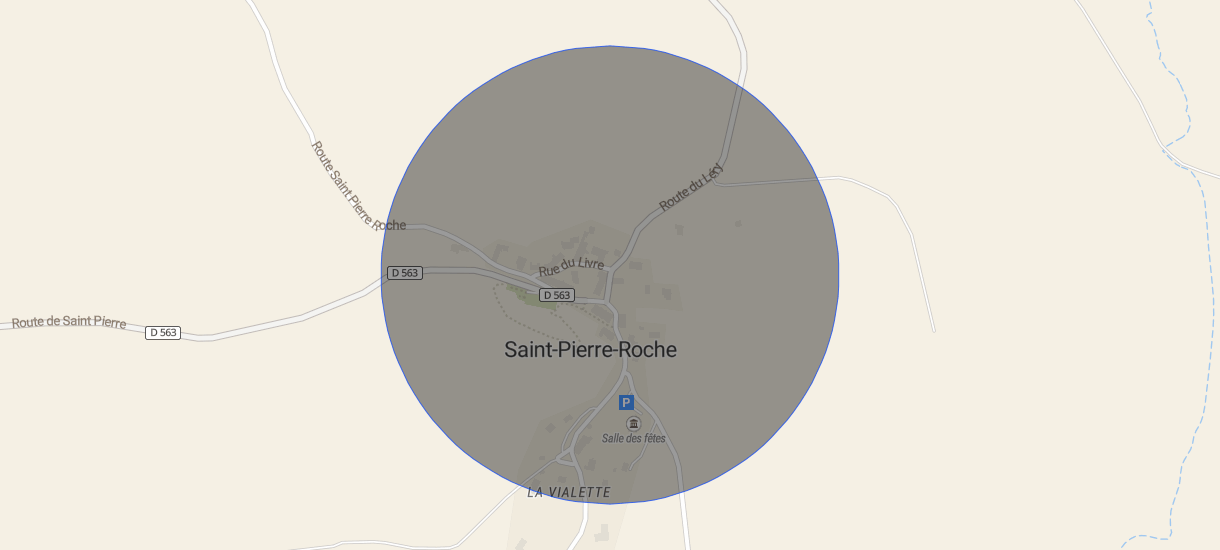Viewport: 1220px width, 550px height.
Task: Tap the Salle des fêtes map marker
Action: 633,424
